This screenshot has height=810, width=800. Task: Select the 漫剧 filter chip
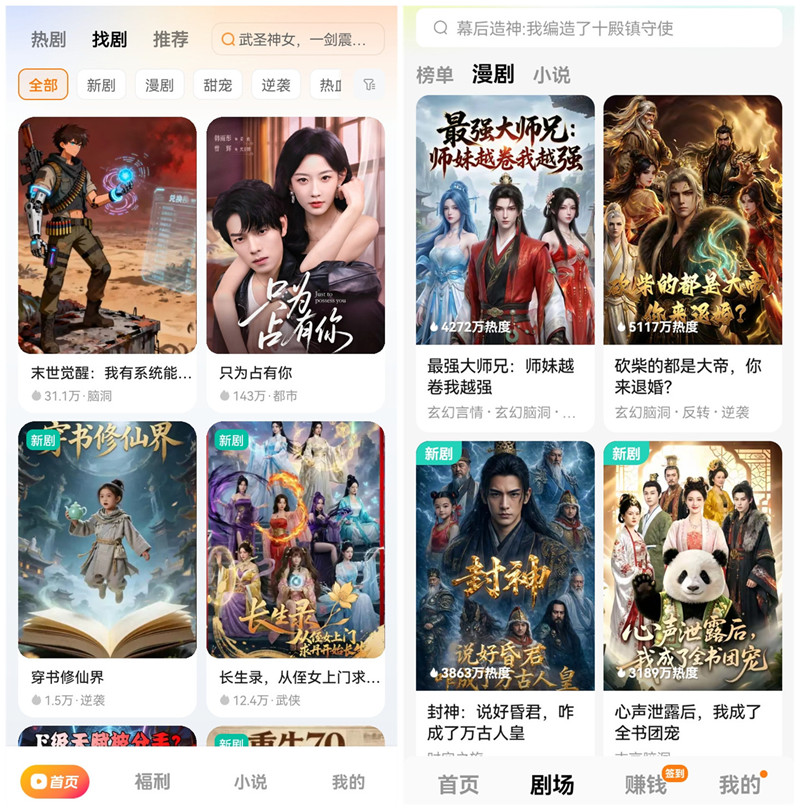pyautogui.click(x=159, y=85)
